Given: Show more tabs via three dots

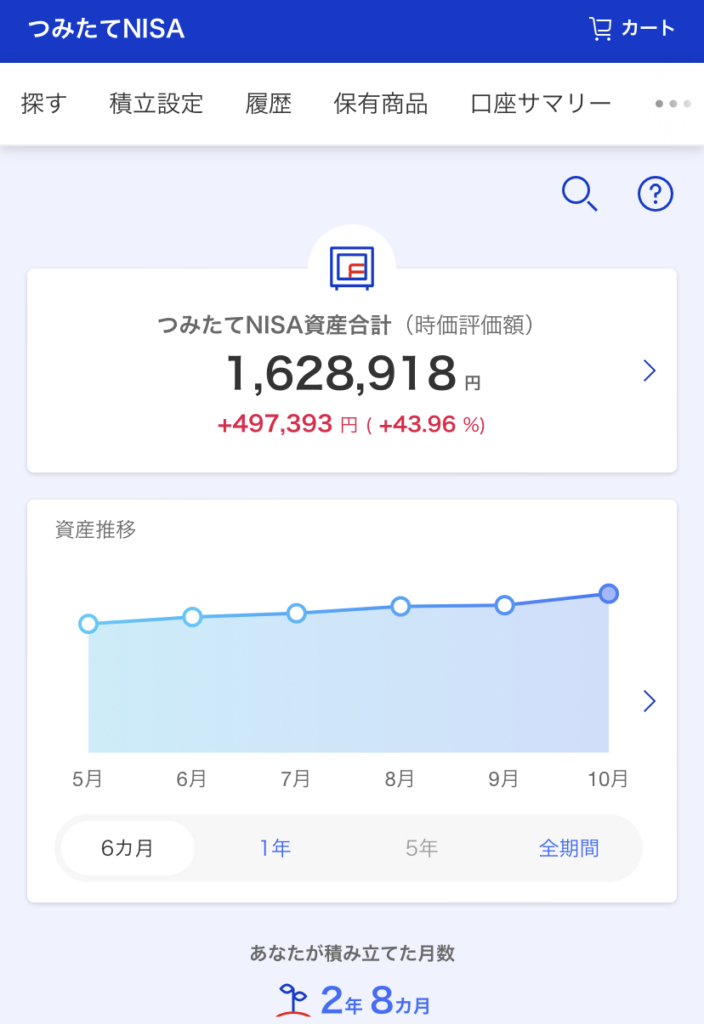Looking at the screenshot, I should 672,104.
